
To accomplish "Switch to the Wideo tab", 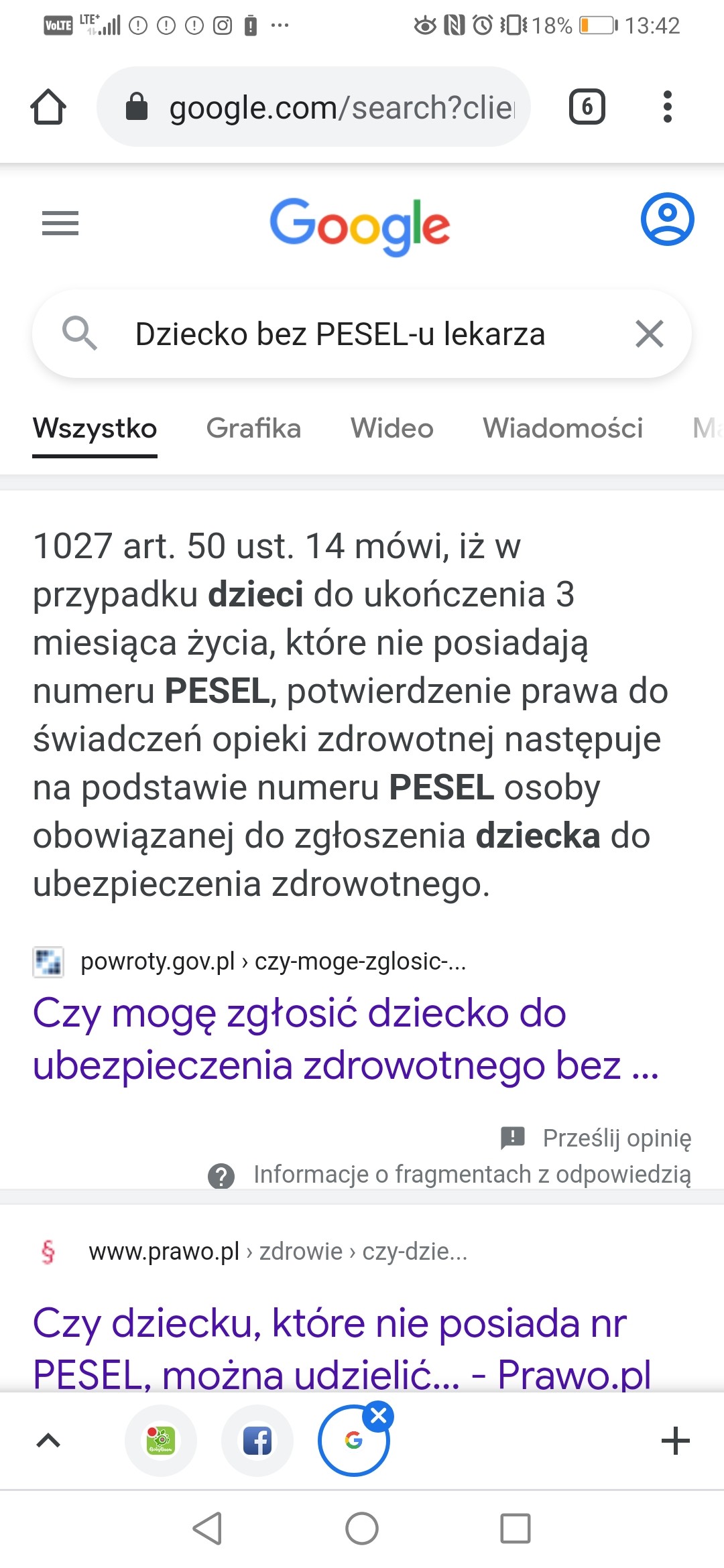I will [392, 428].
